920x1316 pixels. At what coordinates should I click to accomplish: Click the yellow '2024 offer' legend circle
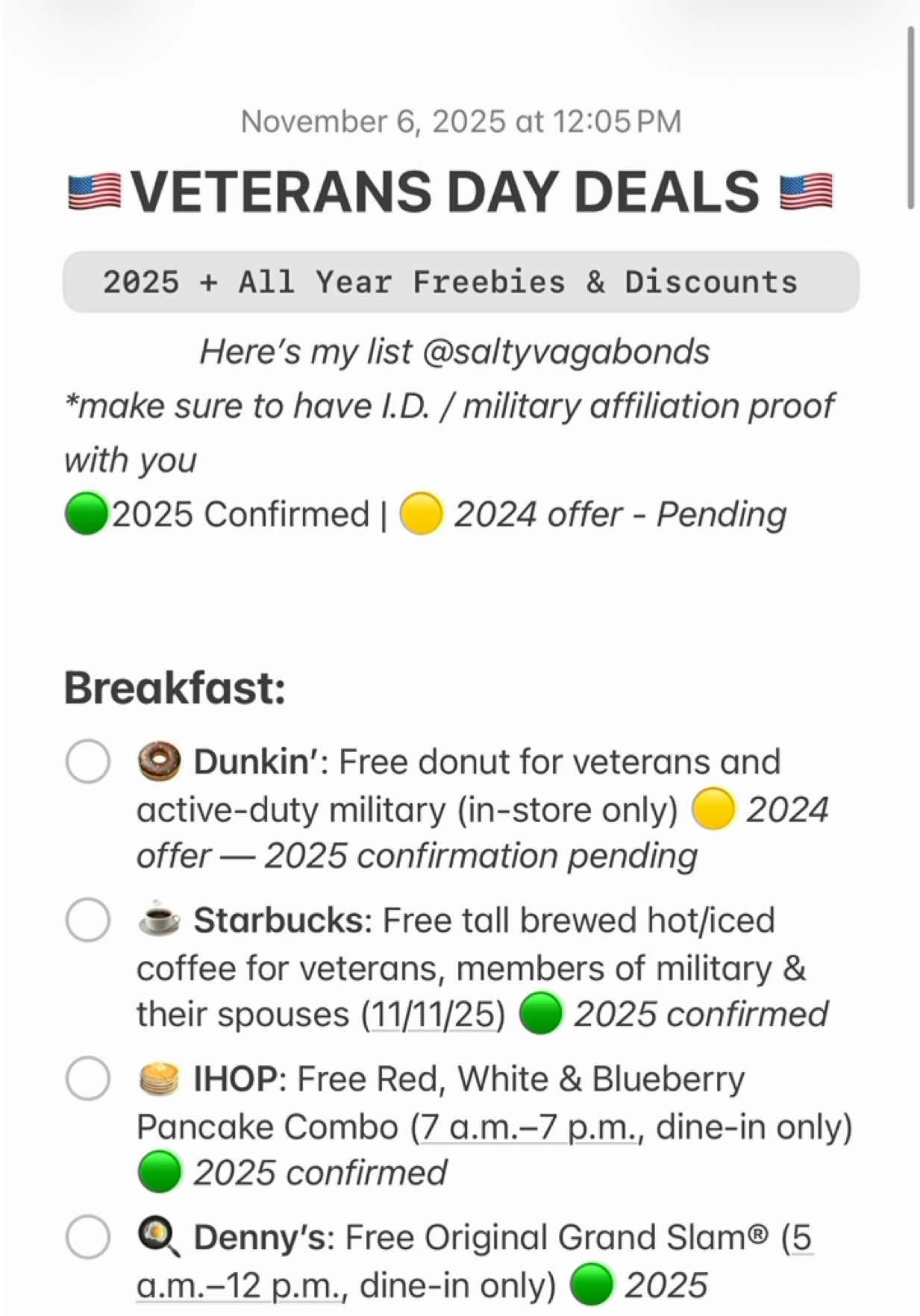pos(420,515)
